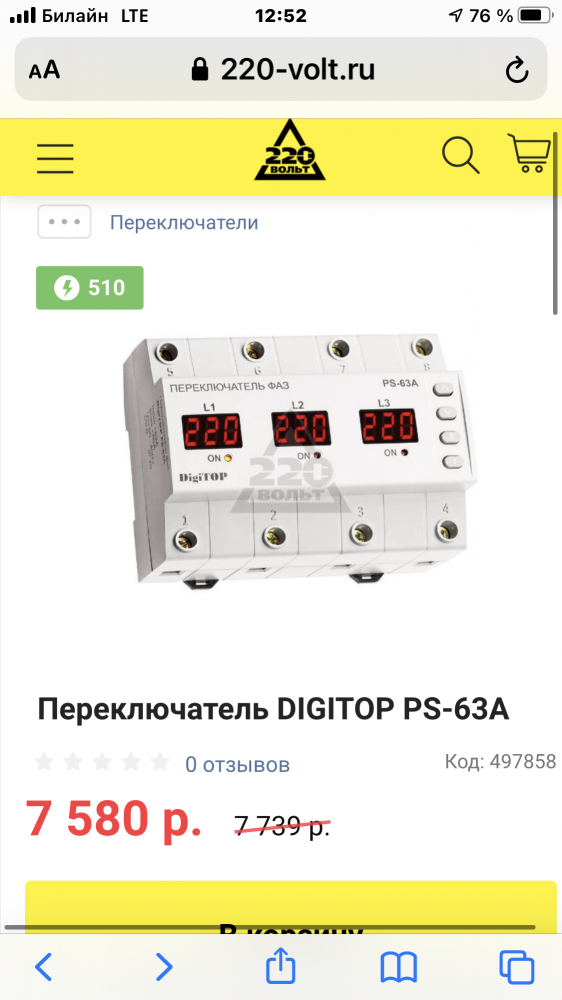
Task: Open the shopping cart
Action: click(x=529, y=154)
